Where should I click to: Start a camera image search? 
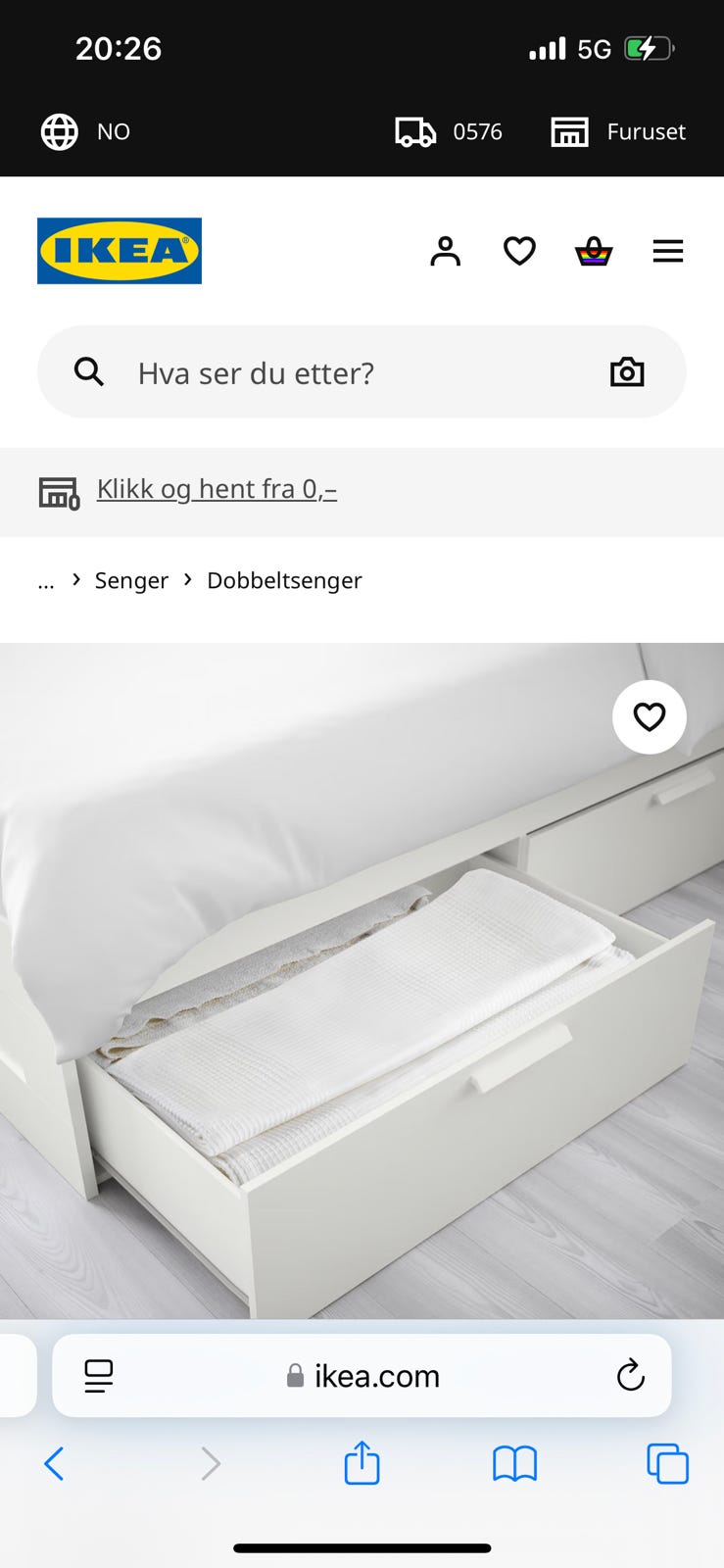(627, 371)
